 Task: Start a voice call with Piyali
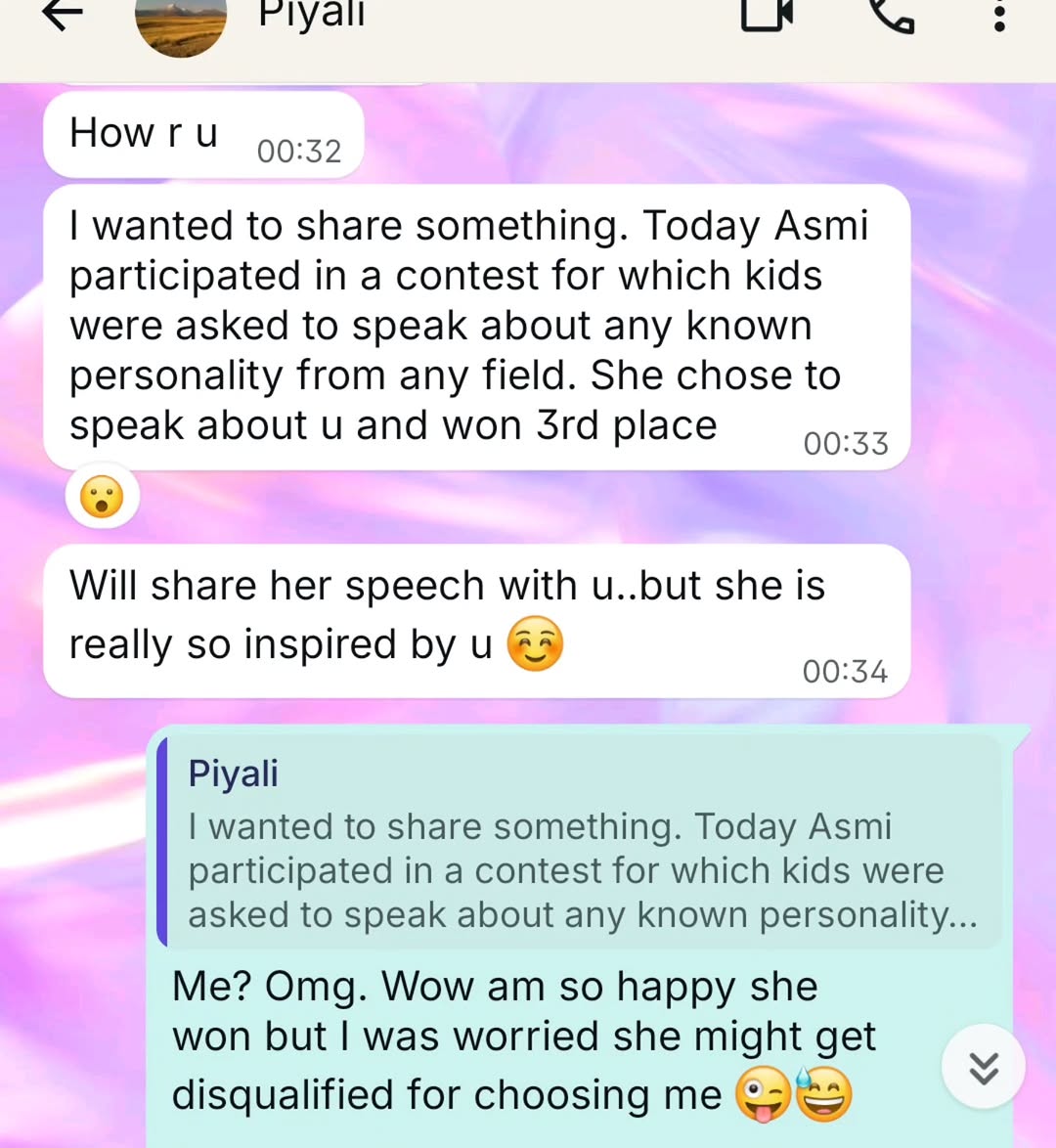[891, 15]
